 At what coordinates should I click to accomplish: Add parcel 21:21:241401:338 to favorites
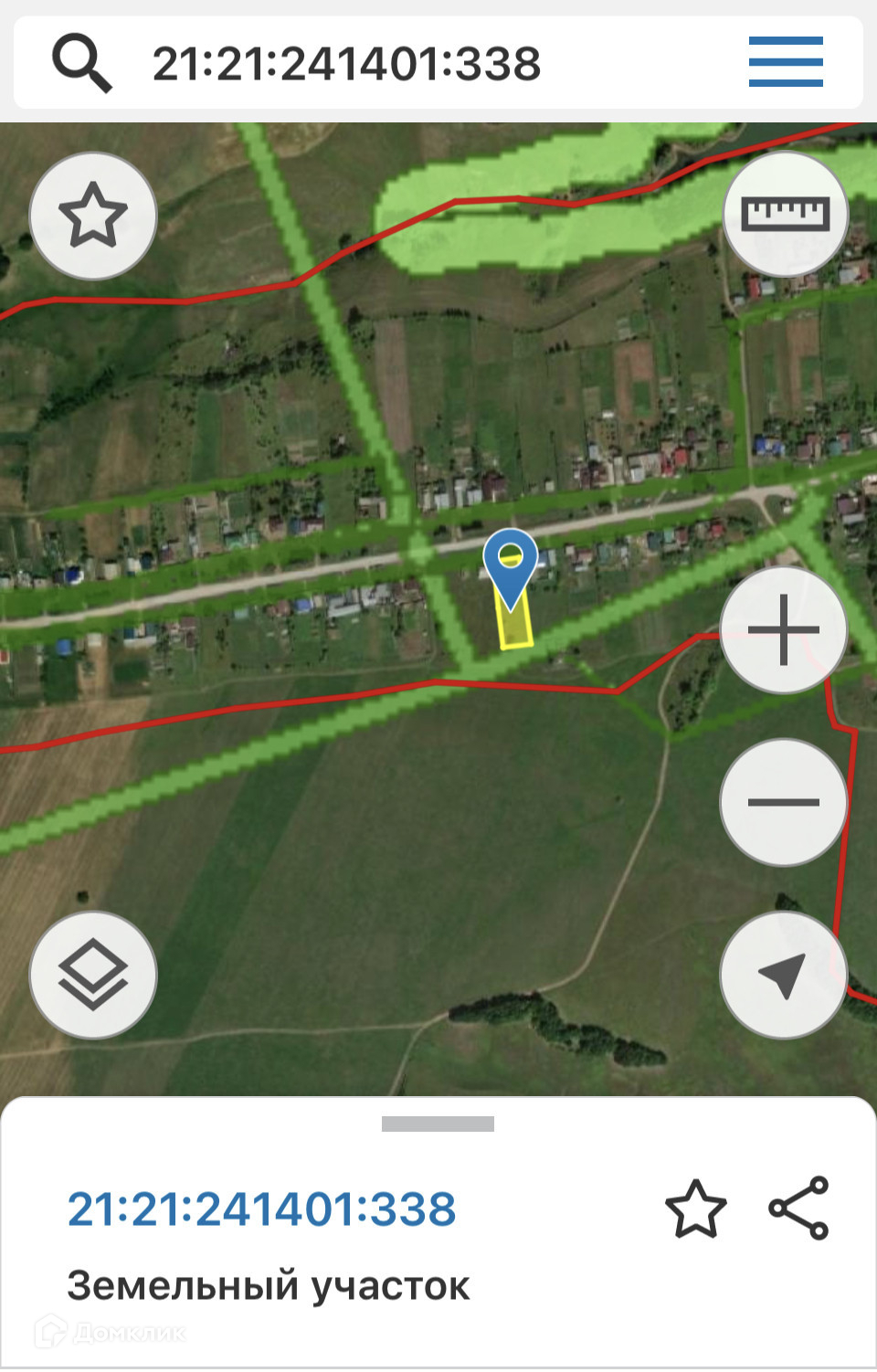coord(696,1208)
